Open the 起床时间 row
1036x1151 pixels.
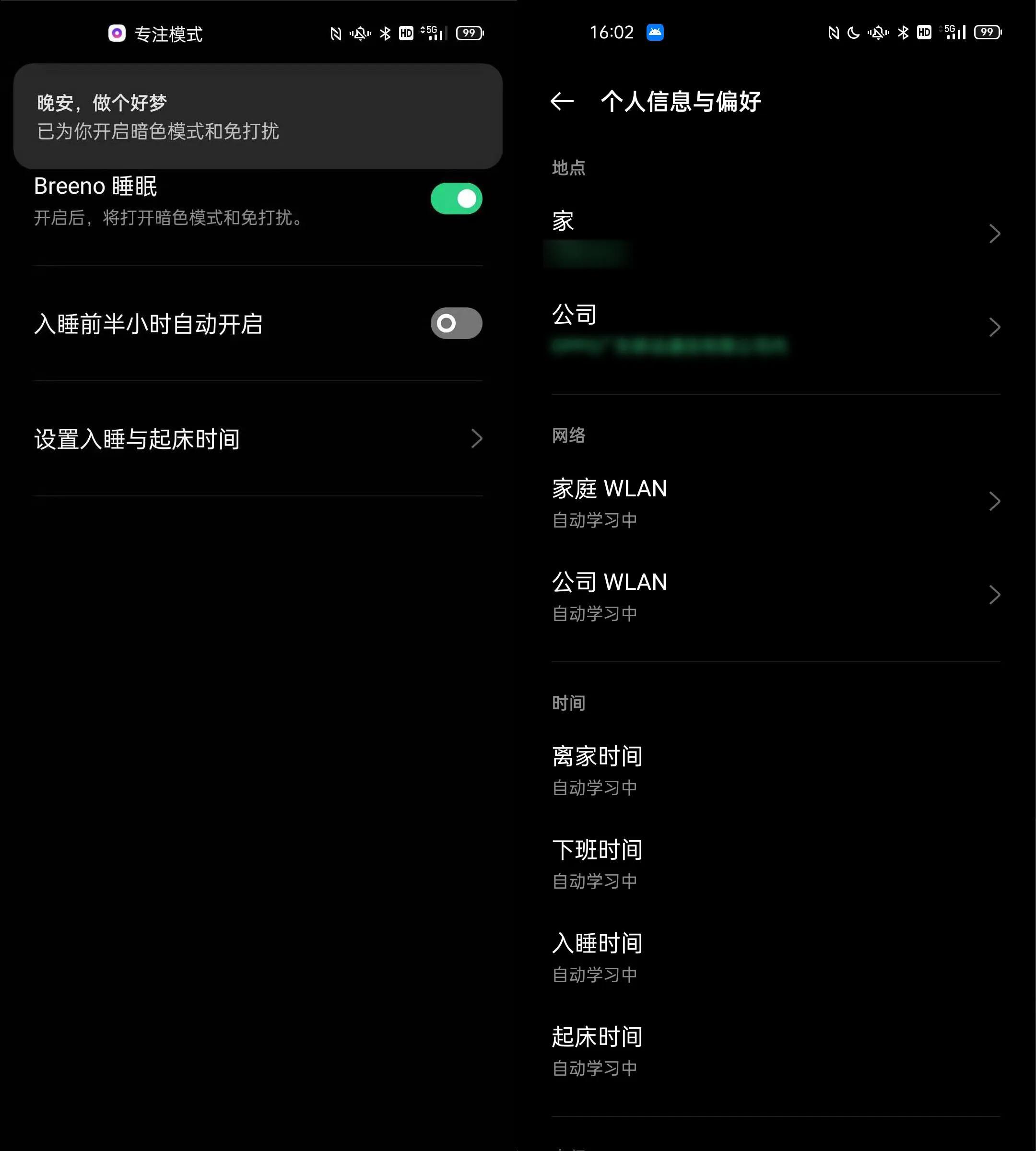click(x=775, y=1051)
